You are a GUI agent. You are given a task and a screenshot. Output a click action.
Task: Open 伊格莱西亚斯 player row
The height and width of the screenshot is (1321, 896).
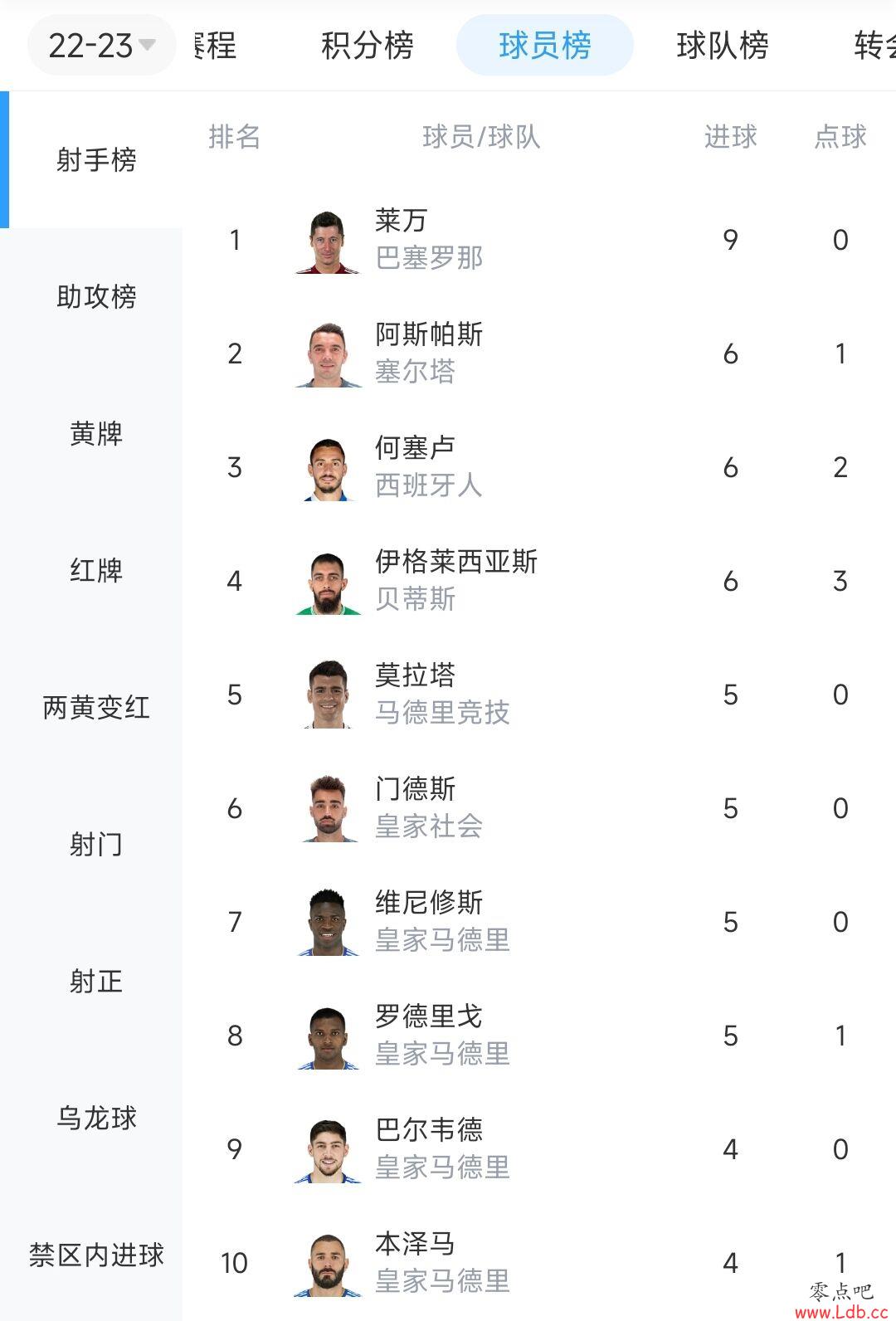tap(455, 581)
